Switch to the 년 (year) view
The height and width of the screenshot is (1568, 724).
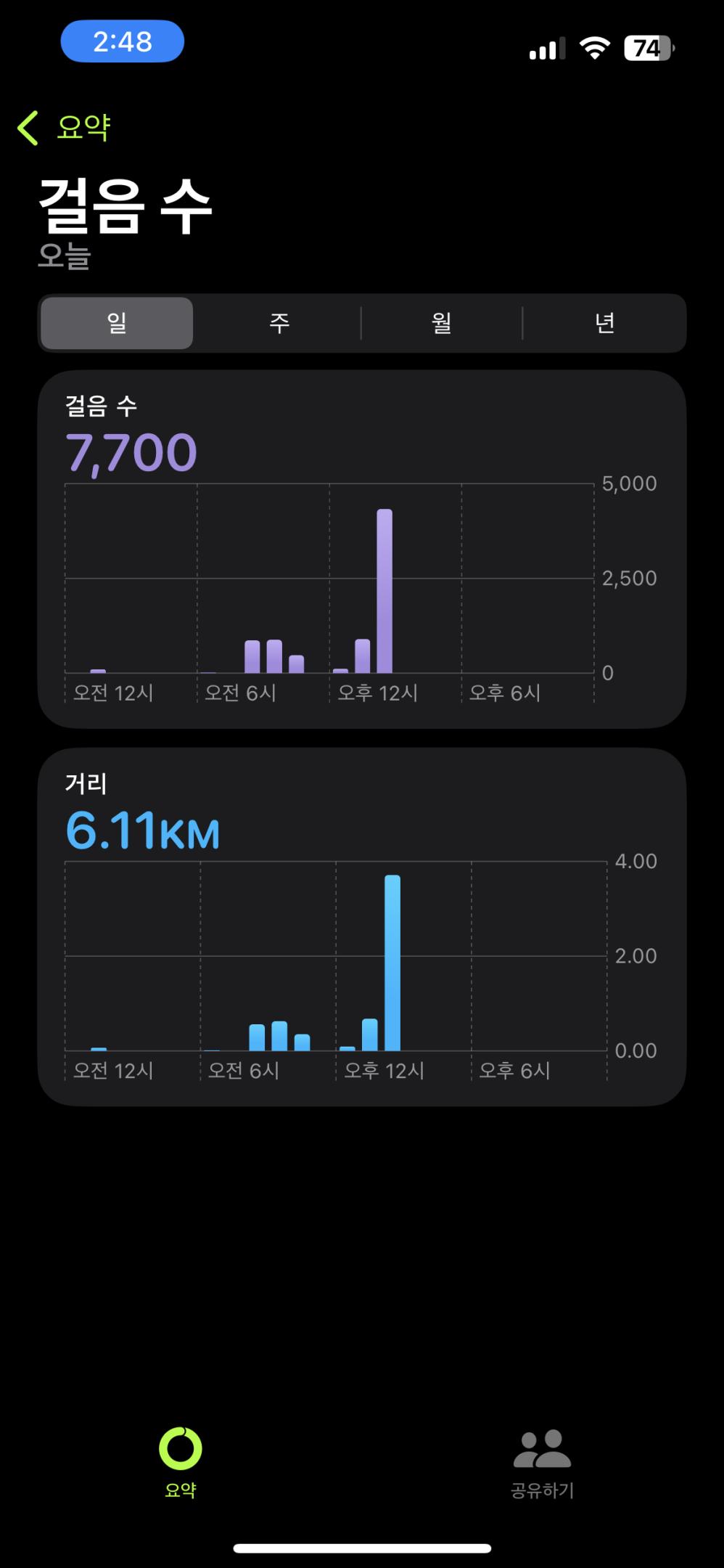604,323
